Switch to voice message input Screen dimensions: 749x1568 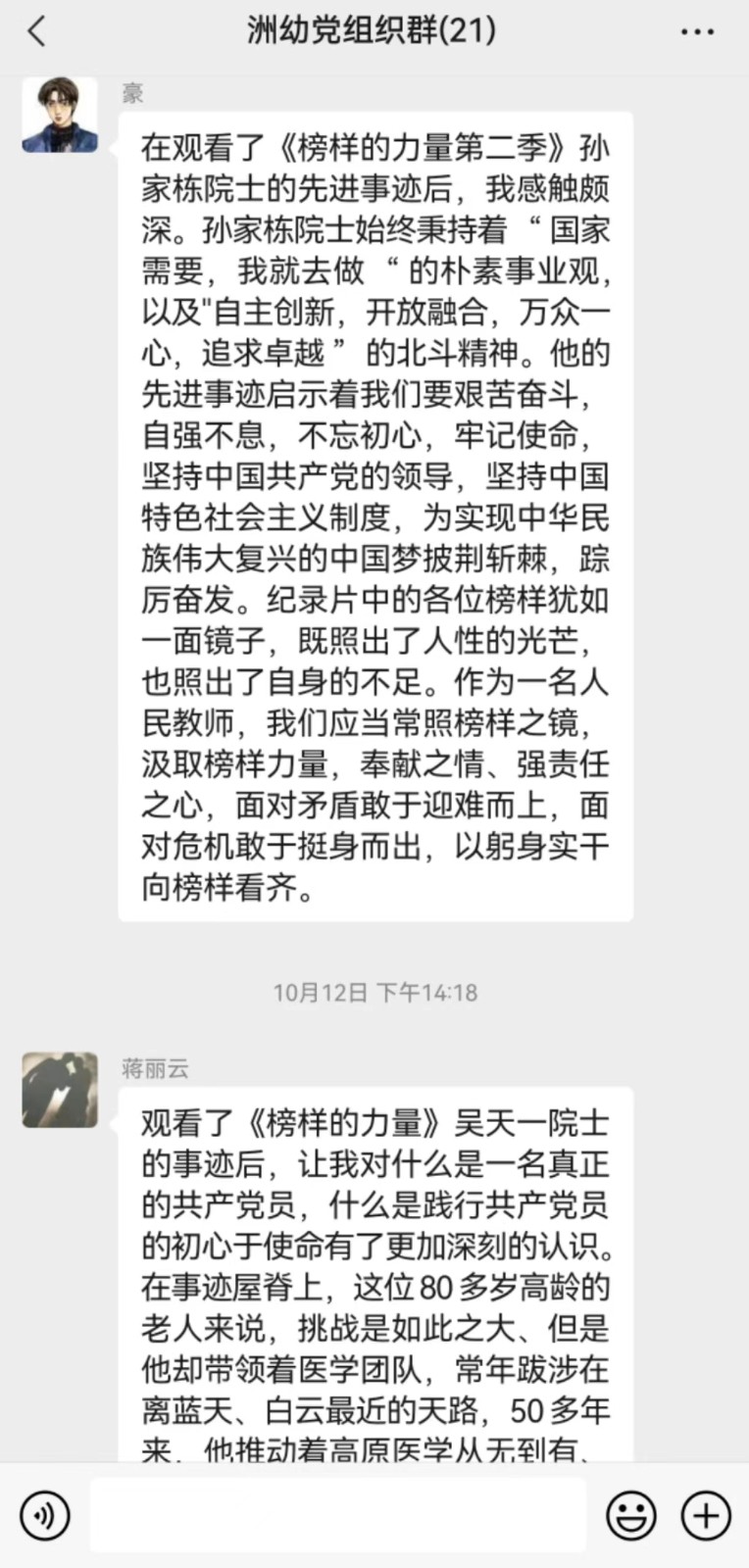tap(44, 1516)
